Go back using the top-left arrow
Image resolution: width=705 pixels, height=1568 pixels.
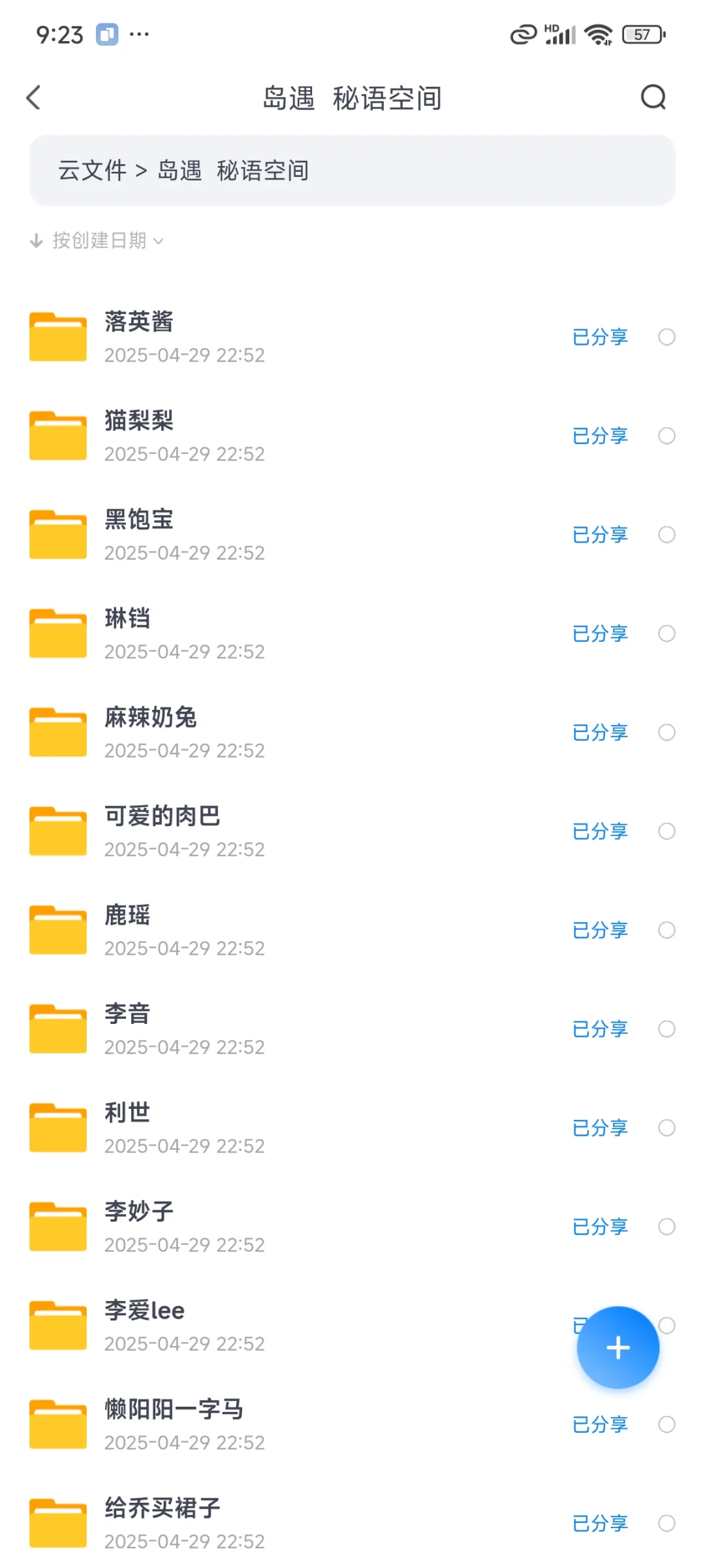(x=34, y=98)
